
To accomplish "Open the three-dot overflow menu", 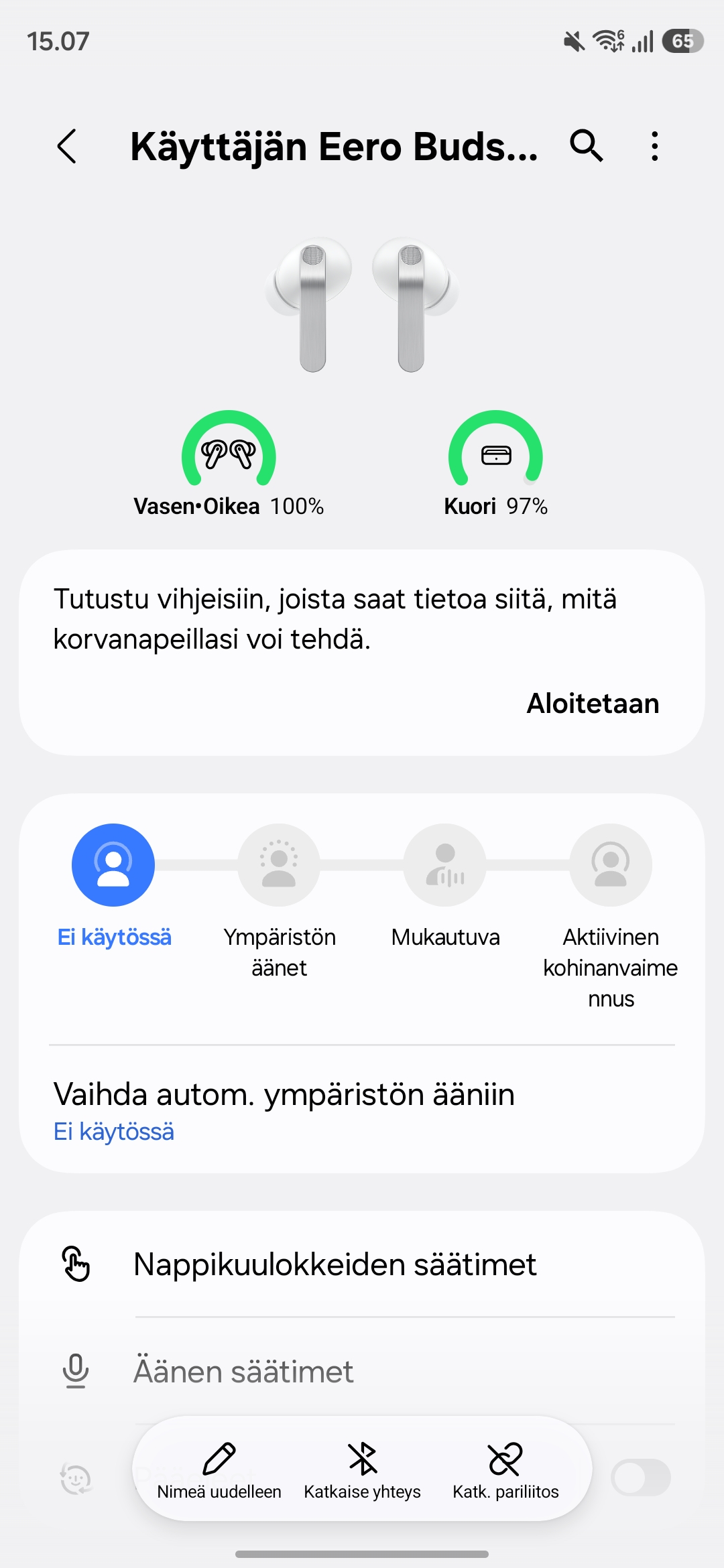I will (654, 146).
